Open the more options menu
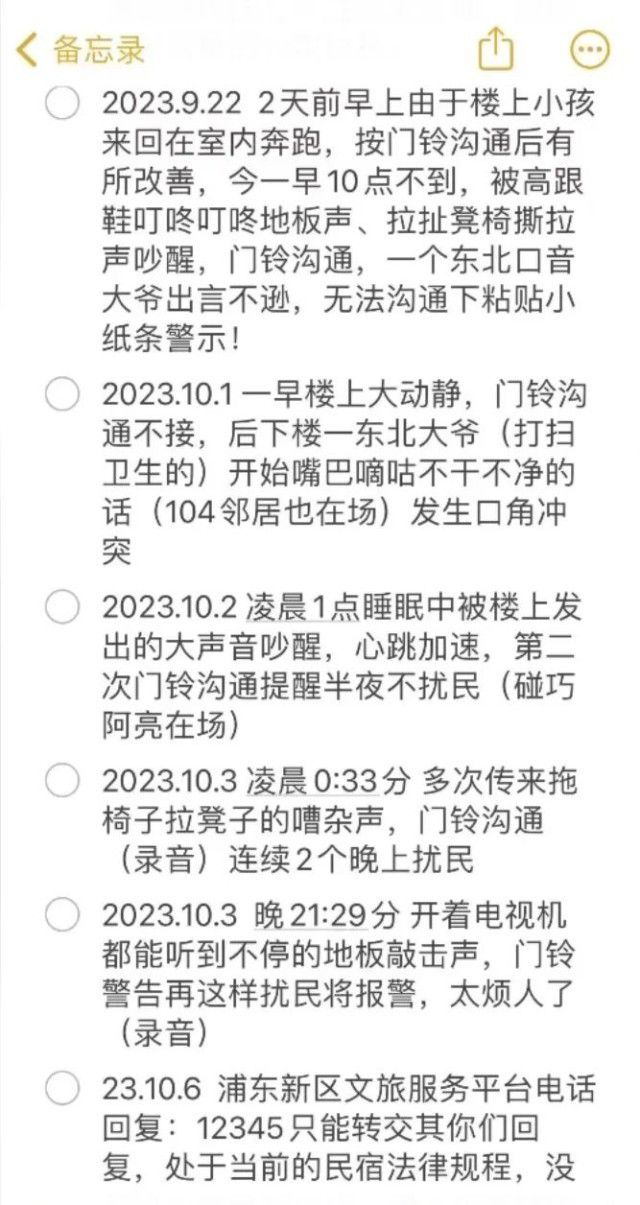Viewport: 640px width, 1205px height. click(x=589, y=49)
